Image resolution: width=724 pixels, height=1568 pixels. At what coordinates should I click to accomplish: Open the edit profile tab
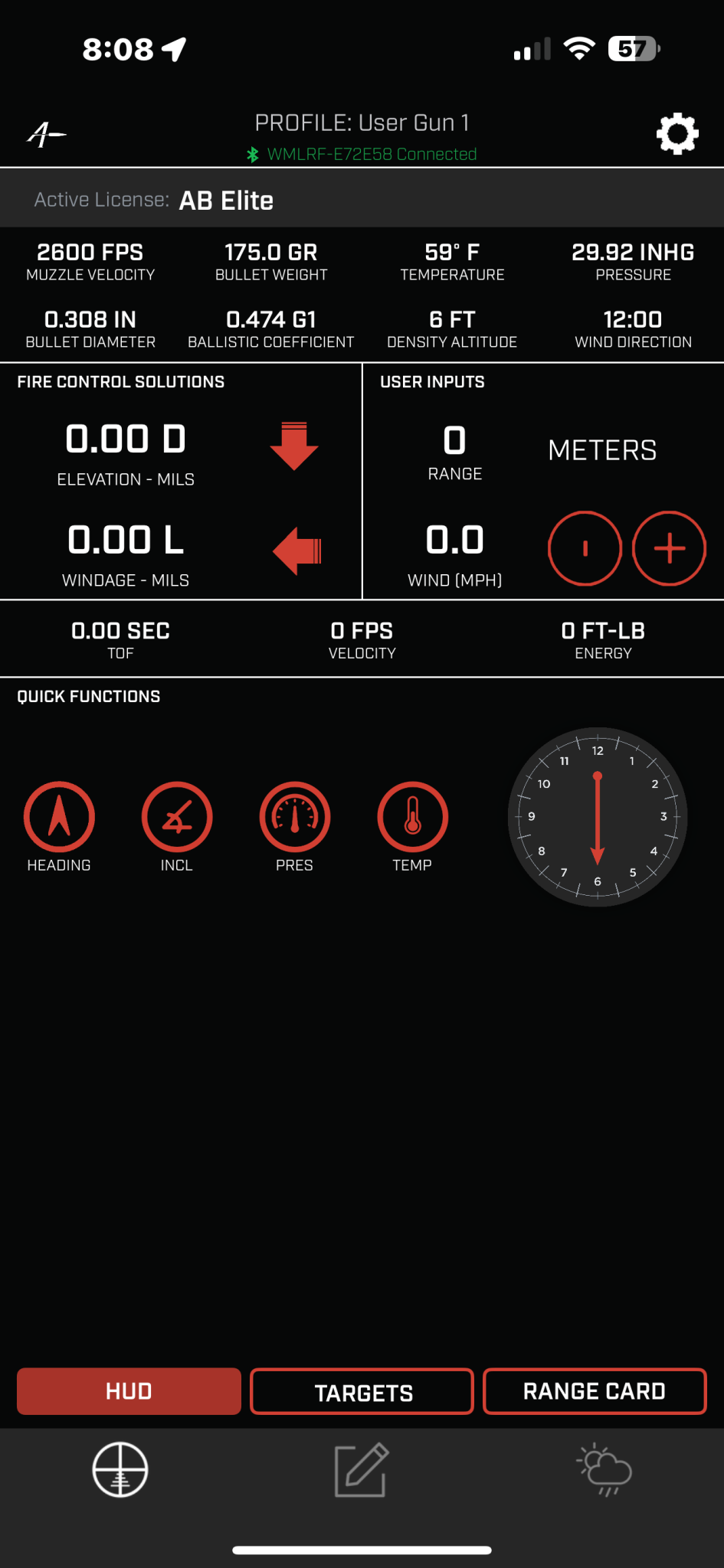pos(362,1469)
